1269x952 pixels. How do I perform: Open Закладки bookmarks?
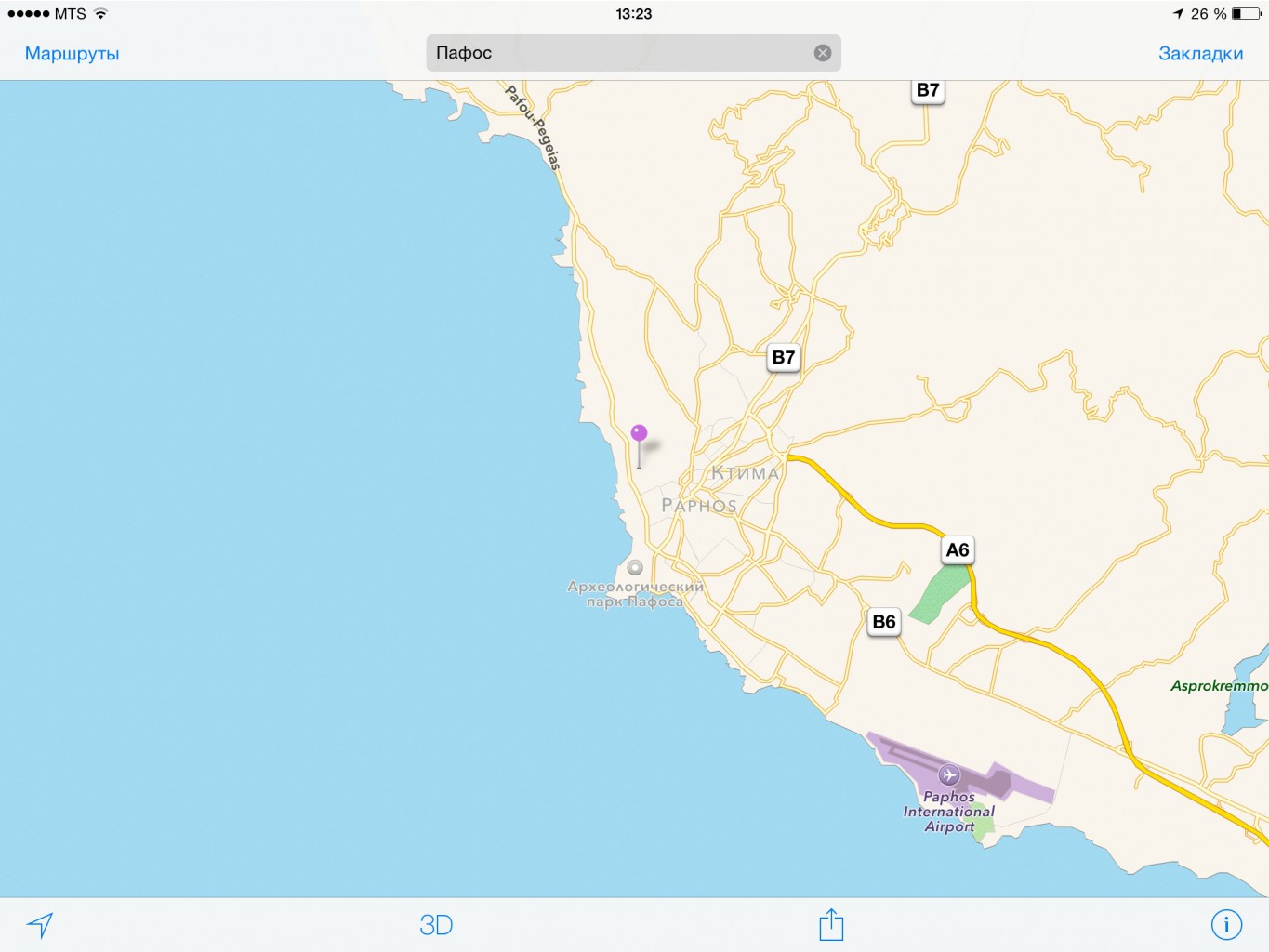[x=1200, y=53]
